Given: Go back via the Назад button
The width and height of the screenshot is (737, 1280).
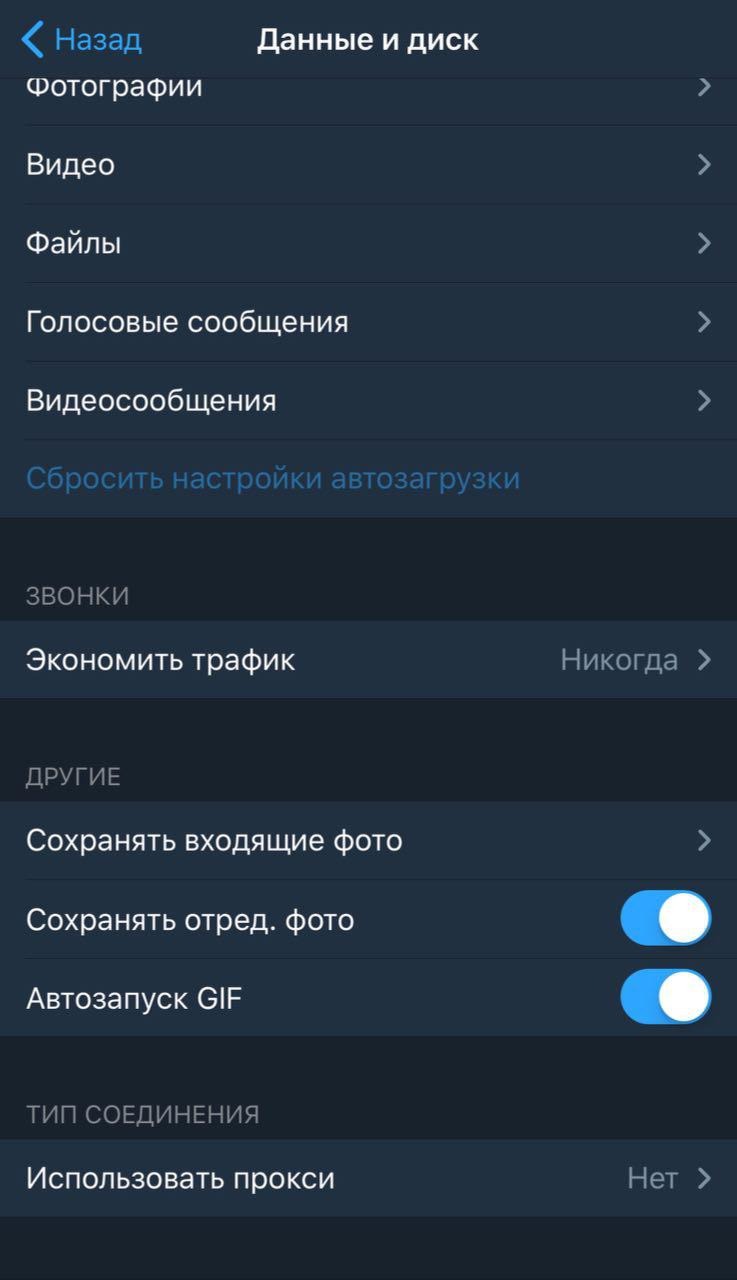Looking at the screenshot, I should click(x=82, y=40).
